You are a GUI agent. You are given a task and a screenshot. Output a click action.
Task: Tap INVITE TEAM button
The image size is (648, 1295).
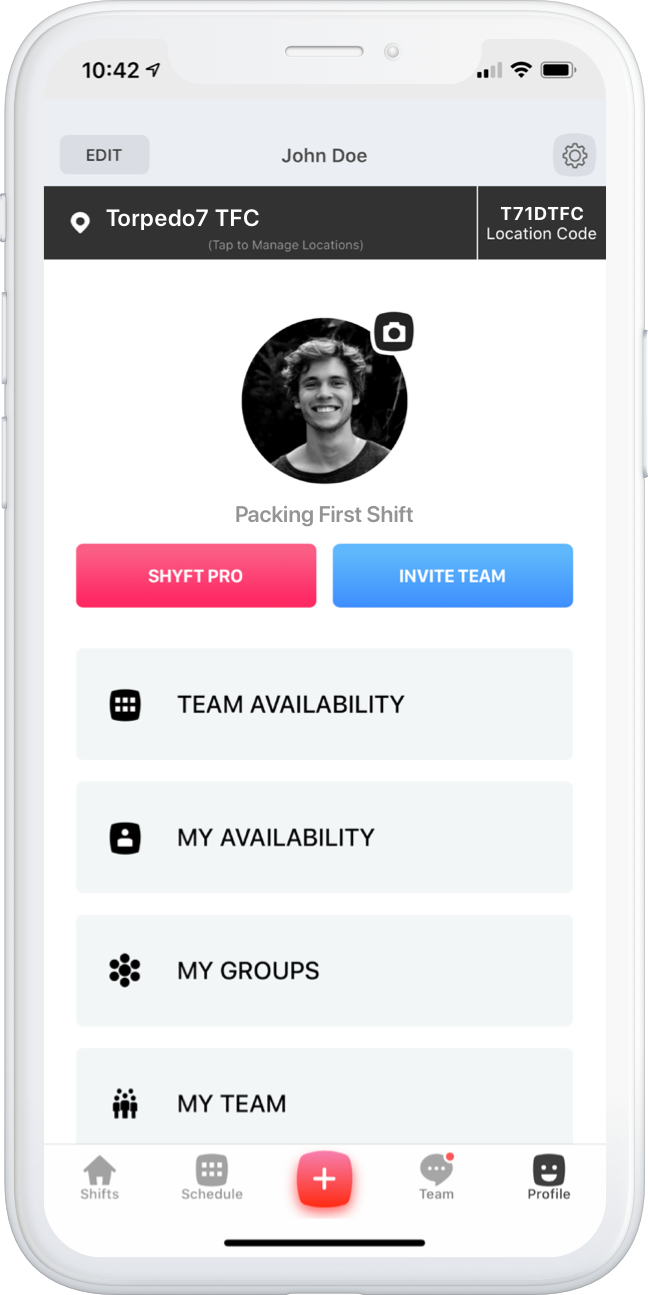pyautogui.click(x=452, y=576)
